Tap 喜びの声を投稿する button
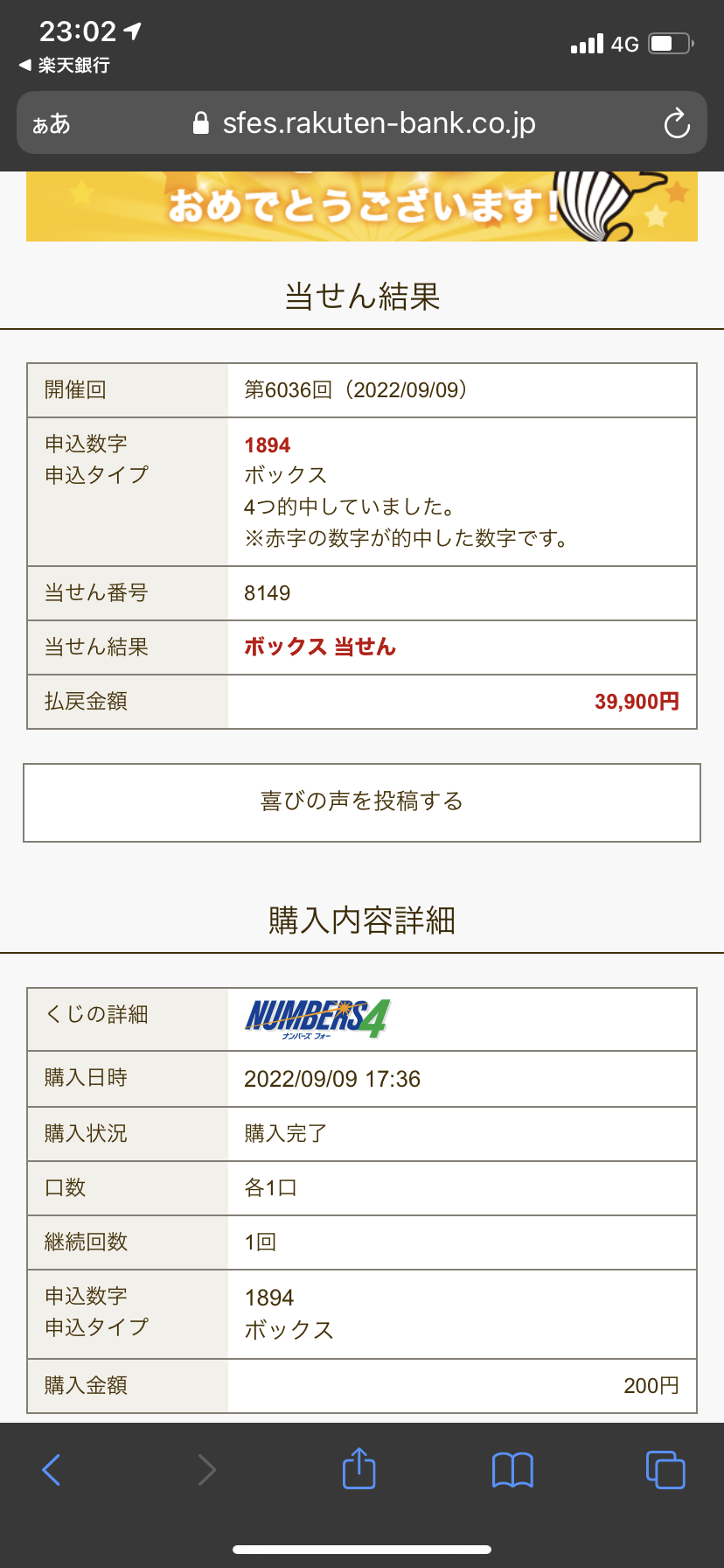This screenshot has height=1568, width=724. [x=362, y=802]
